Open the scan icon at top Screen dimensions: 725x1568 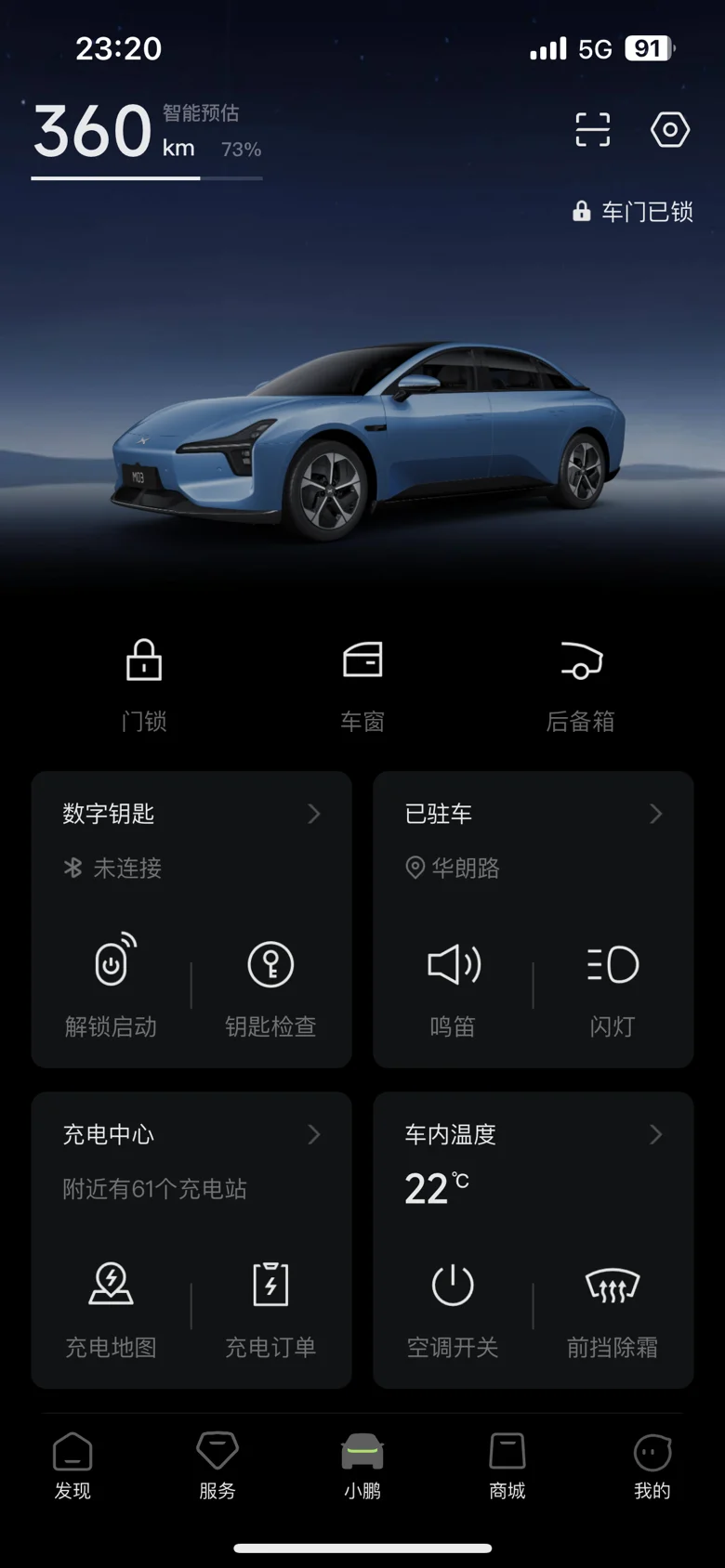coord(593,130)
